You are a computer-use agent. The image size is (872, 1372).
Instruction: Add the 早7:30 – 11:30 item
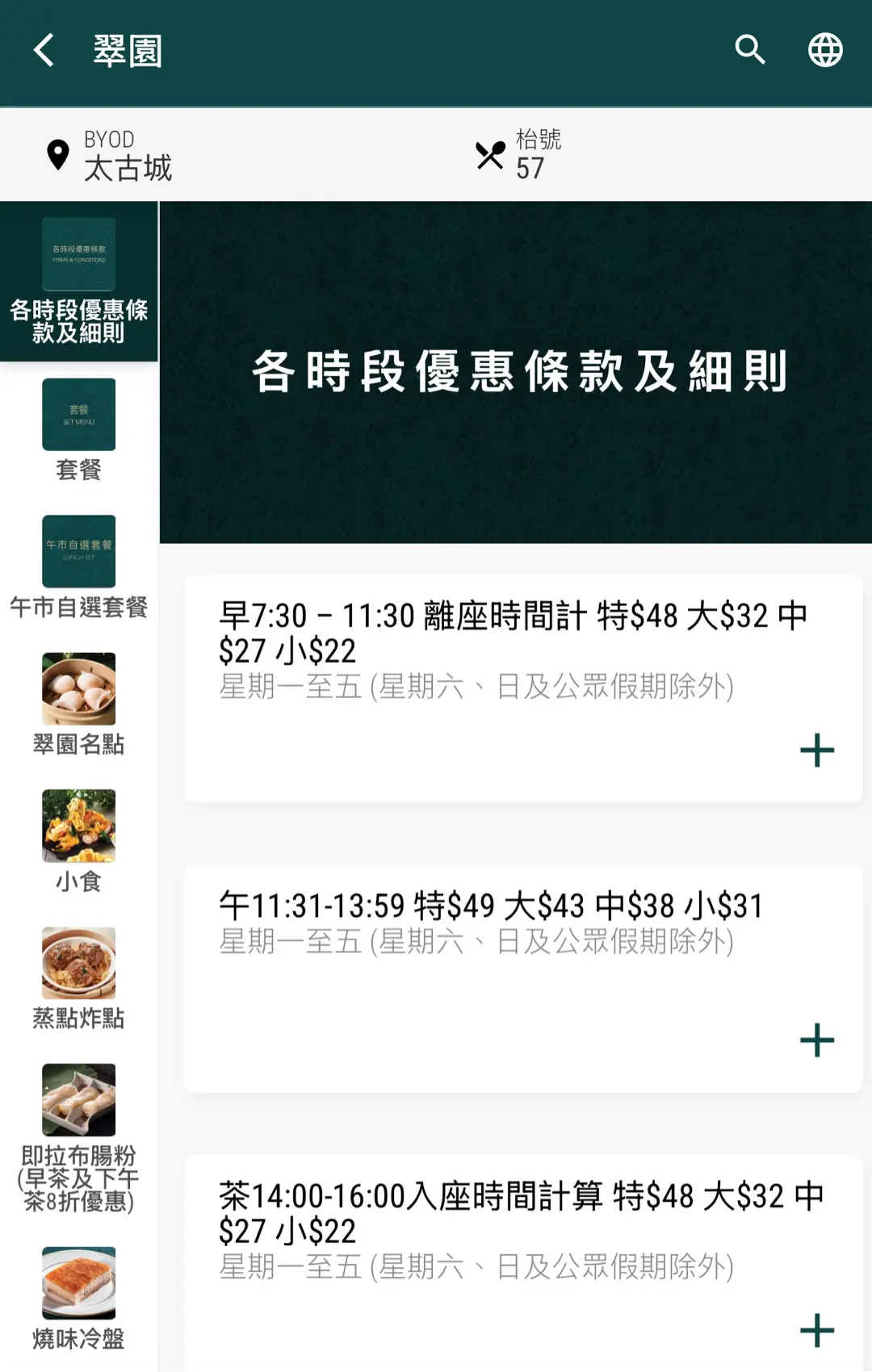[x=816, y=750]
